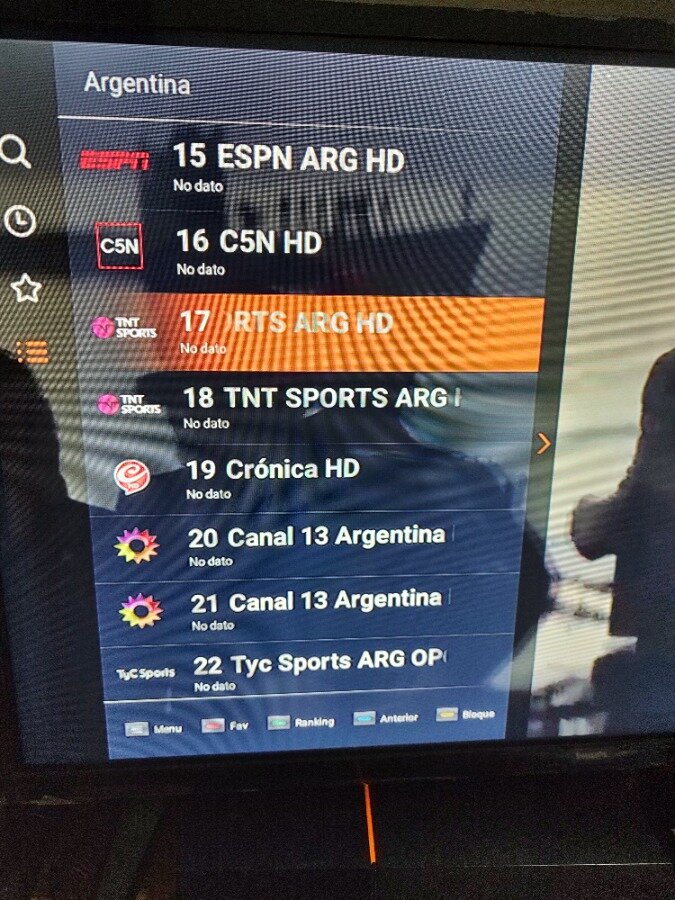The image size is (675, 900).
Task: Open the favorites star icon
Action: (25, 289)
